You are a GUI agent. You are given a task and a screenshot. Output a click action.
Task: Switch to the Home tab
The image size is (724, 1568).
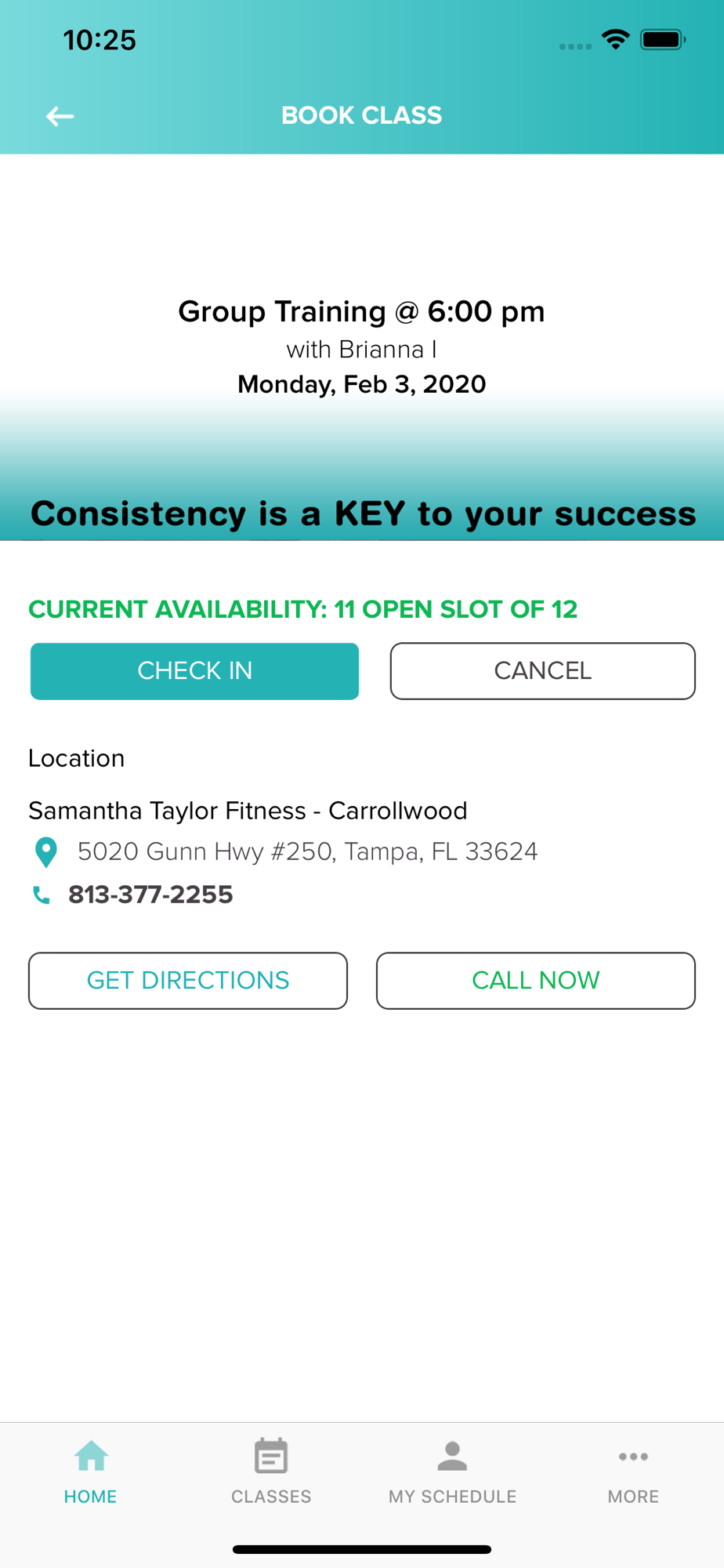[x=91, y=1472]
